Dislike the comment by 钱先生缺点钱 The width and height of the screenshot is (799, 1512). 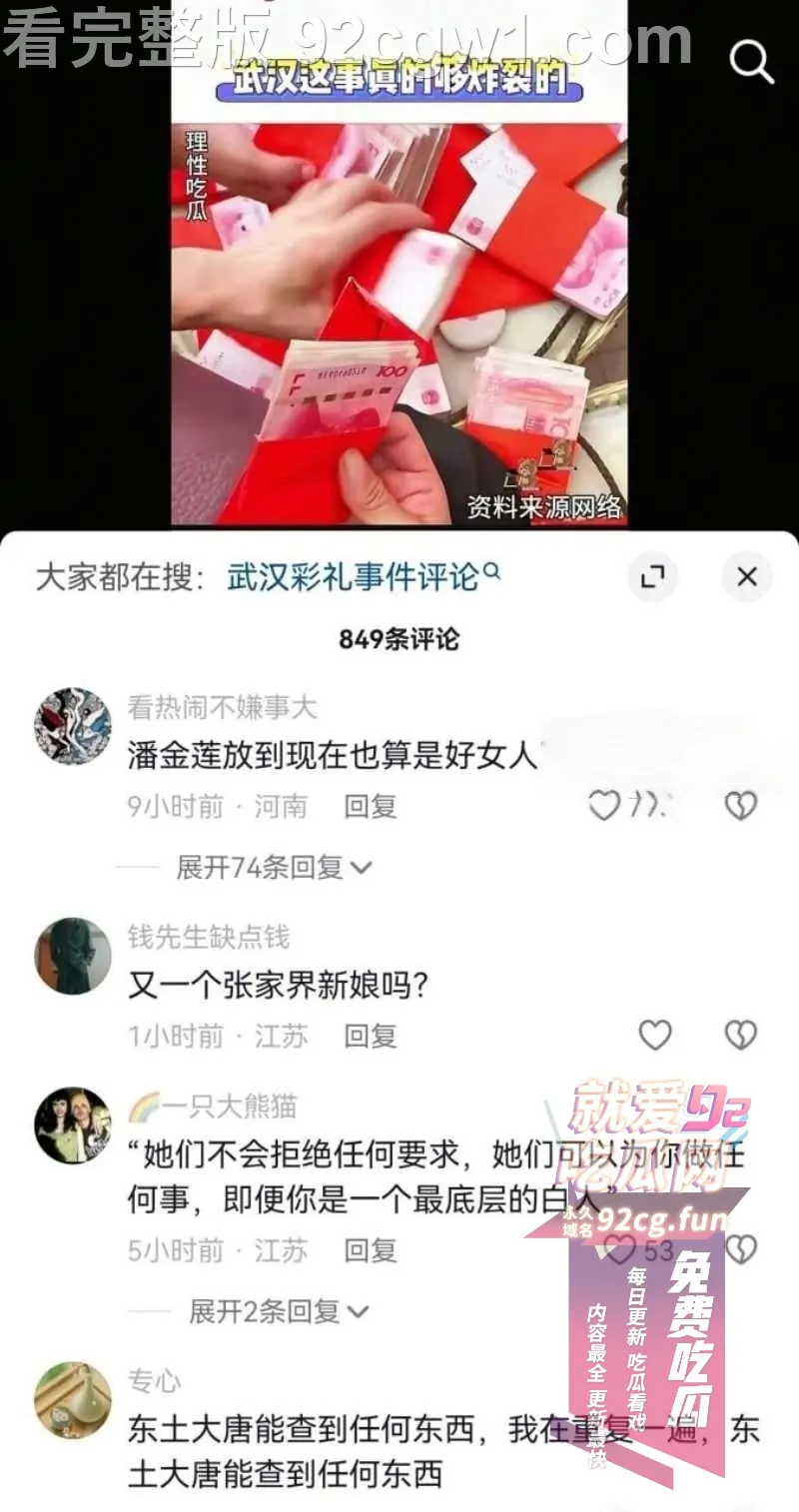(740, 1036)
